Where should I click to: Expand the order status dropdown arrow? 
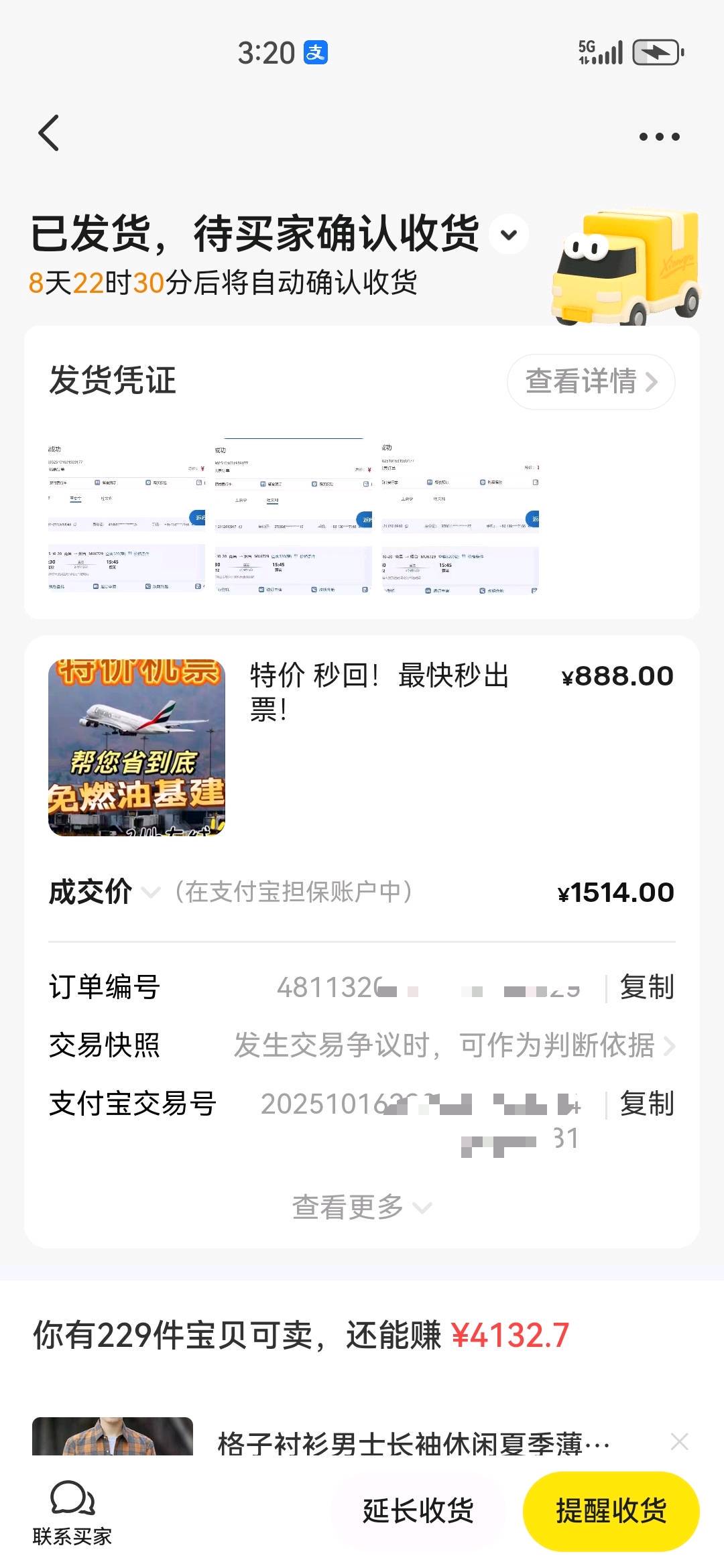(x=509, y=235)
